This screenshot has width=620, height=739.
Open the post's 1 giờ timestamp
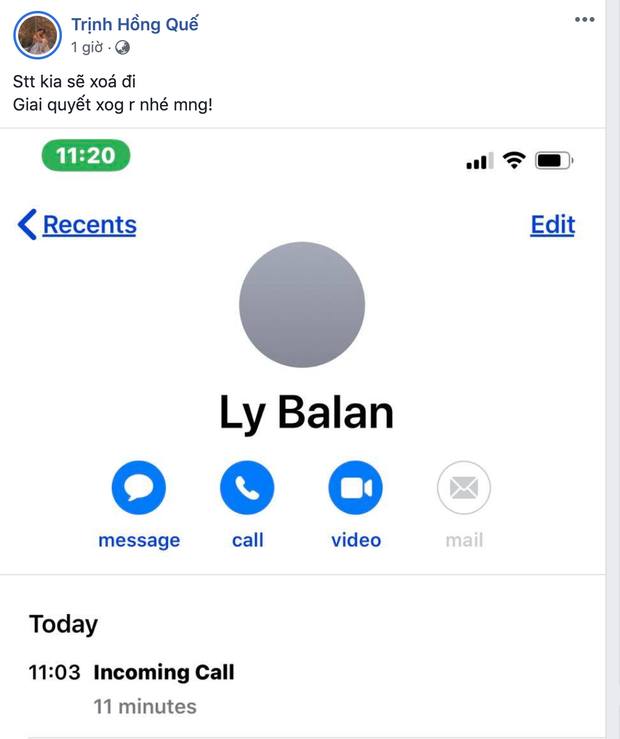(88, 47)
